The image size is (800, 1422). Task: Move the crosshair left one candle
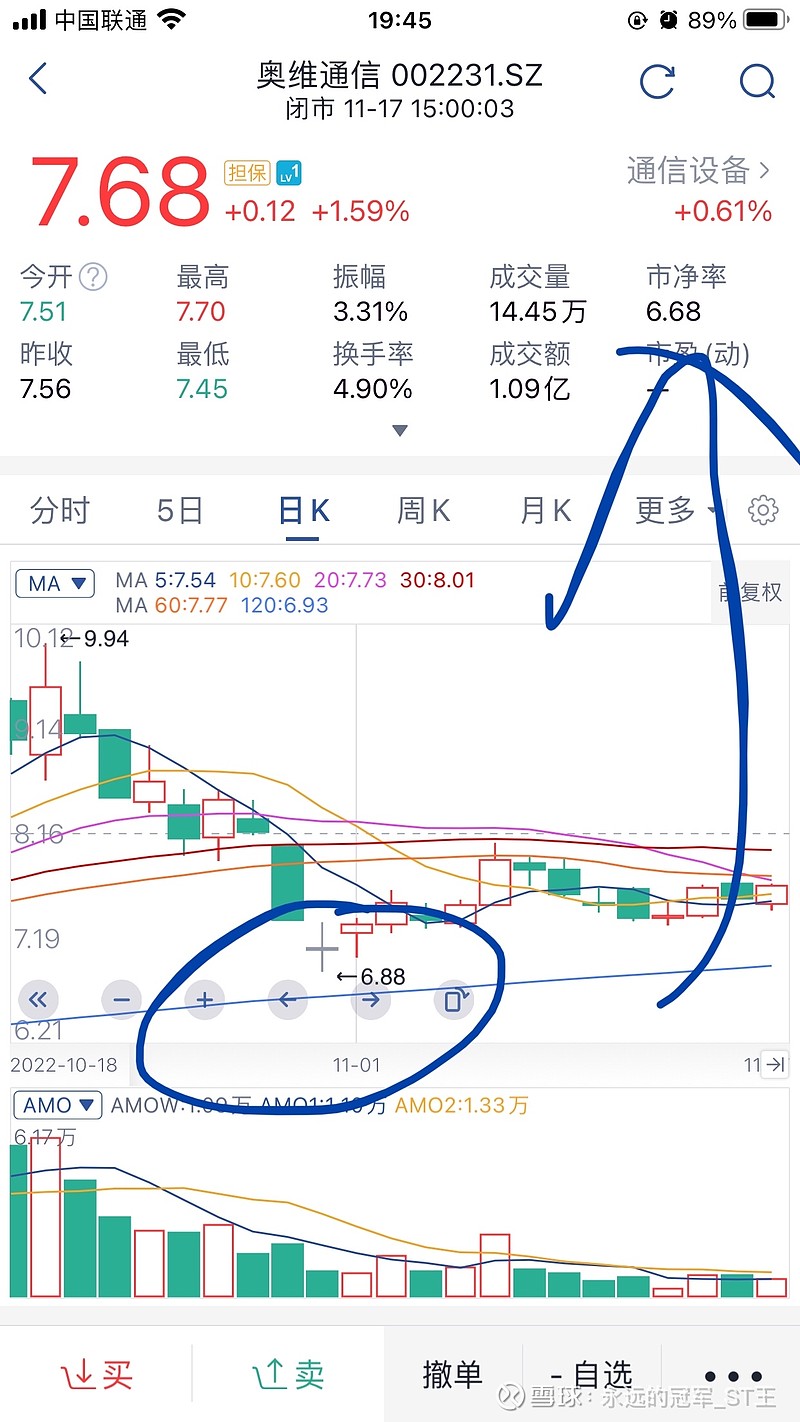[x=288, y=999]
